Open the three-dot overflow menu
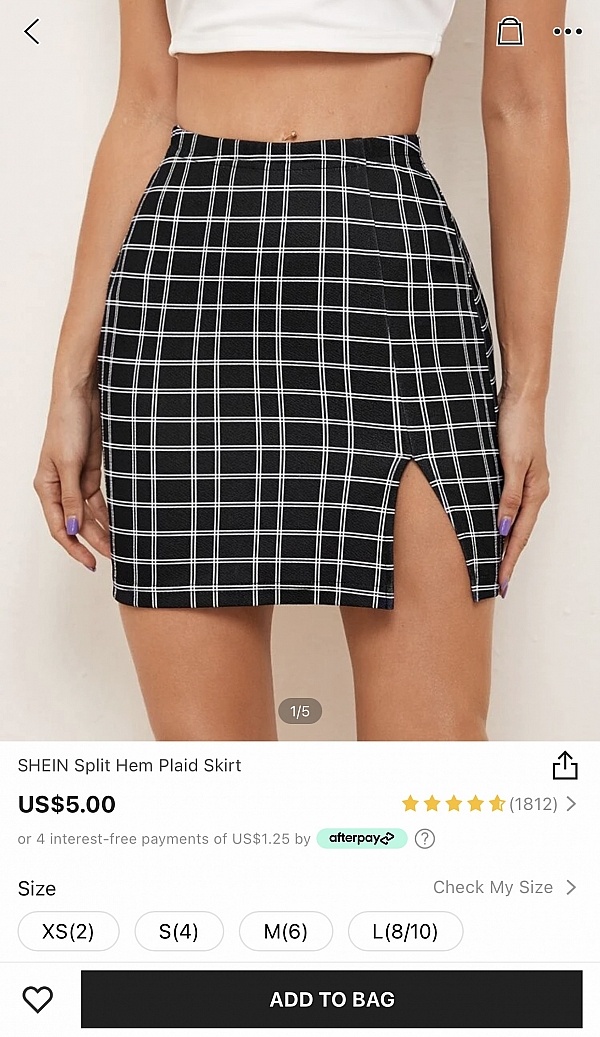The width and height of the screenshot is (600, 1037). 567,32
